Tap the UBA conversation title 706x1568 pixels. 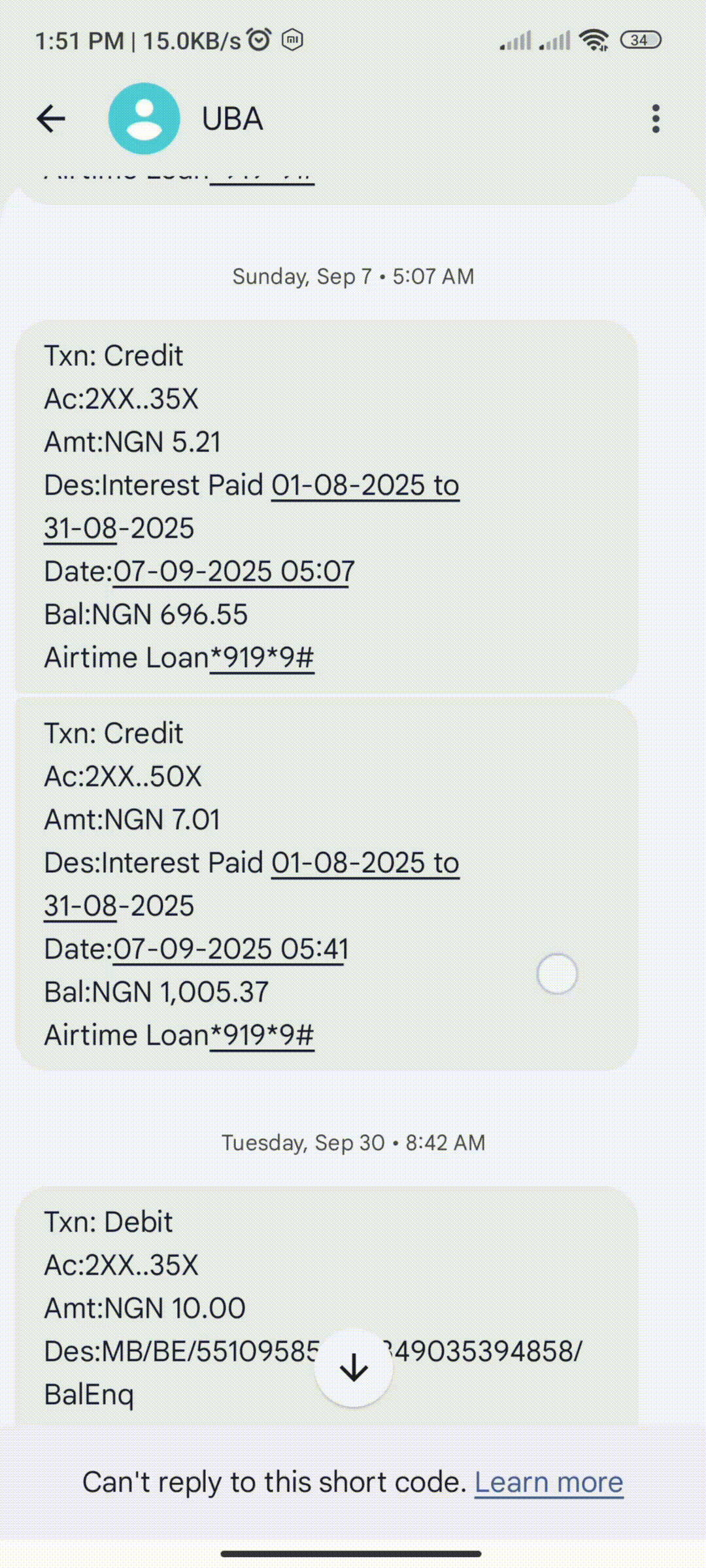click(x=231, y=118)
